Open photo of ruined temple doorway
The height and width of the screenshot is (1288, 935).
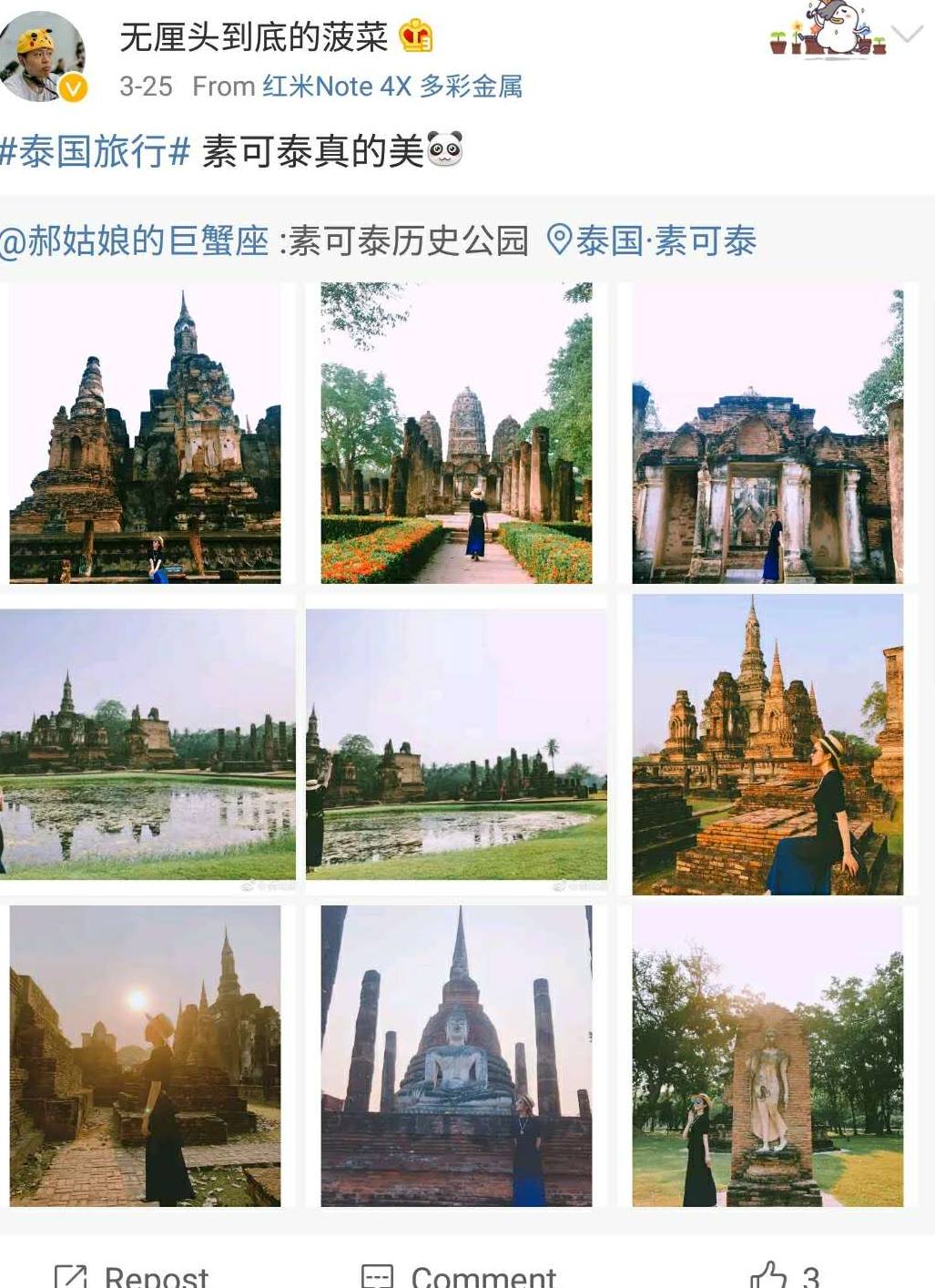(767, 434)
